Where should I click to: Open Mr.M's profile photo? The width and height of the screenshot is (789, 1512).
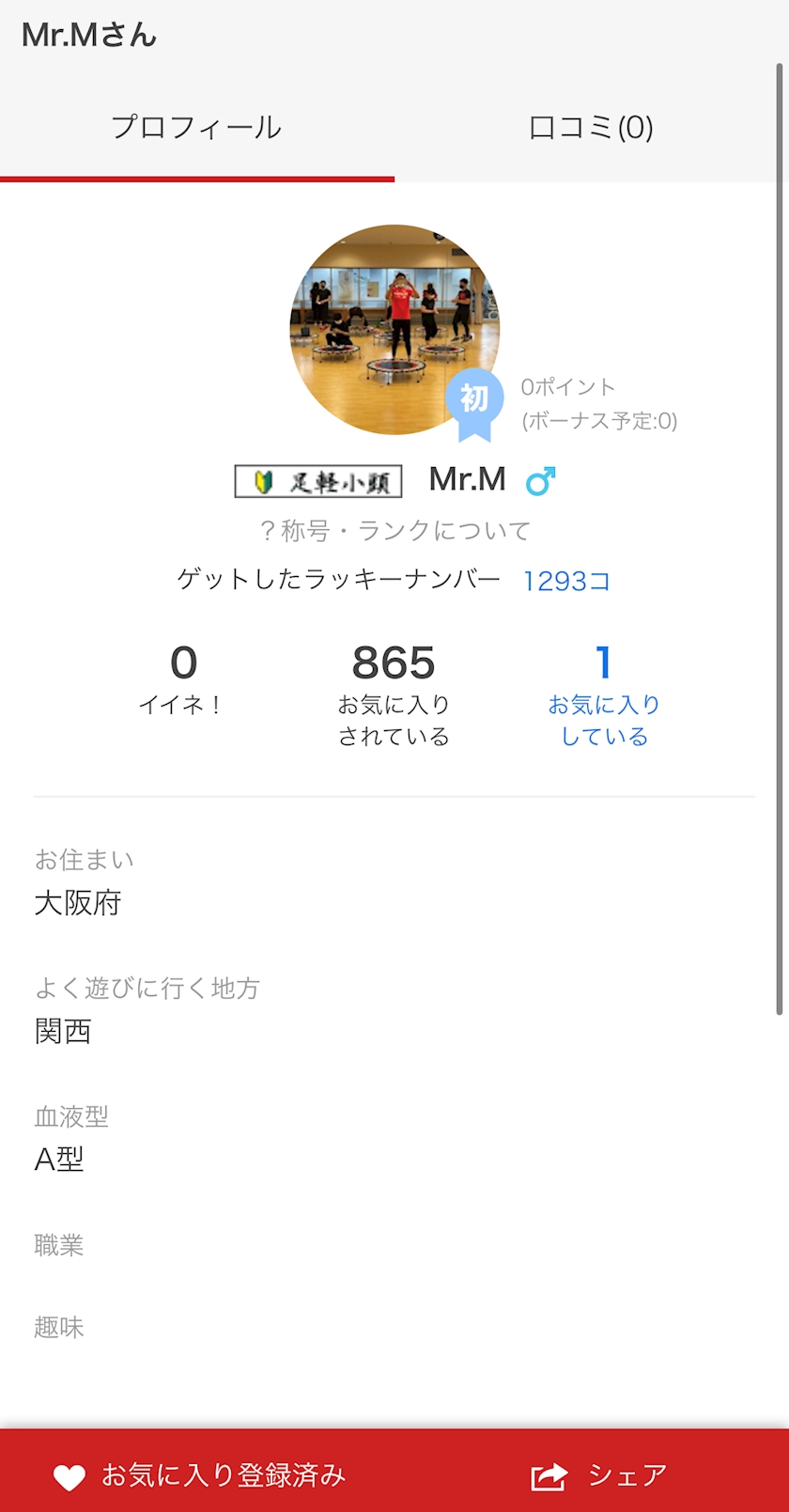click(x=394, y=329)
